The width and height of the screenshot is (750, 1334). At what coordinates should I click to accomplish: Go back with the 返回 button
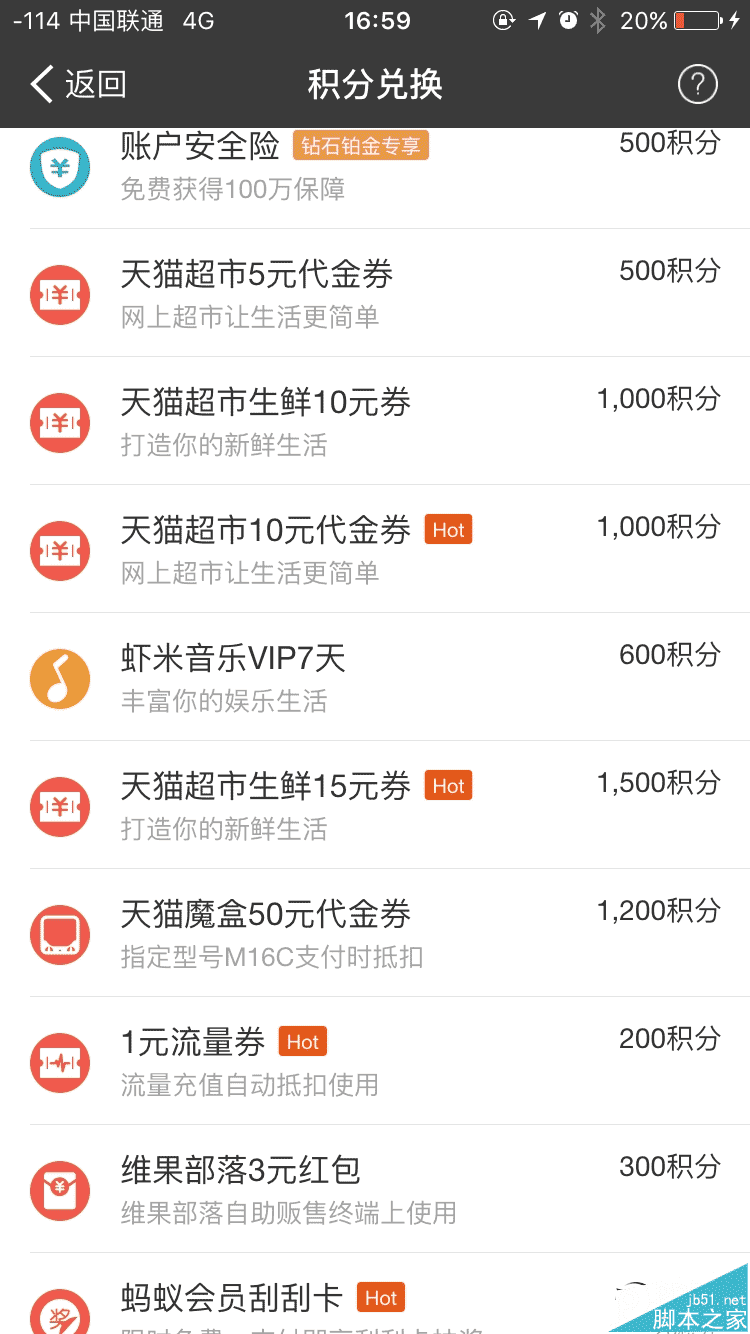[78, 85]
